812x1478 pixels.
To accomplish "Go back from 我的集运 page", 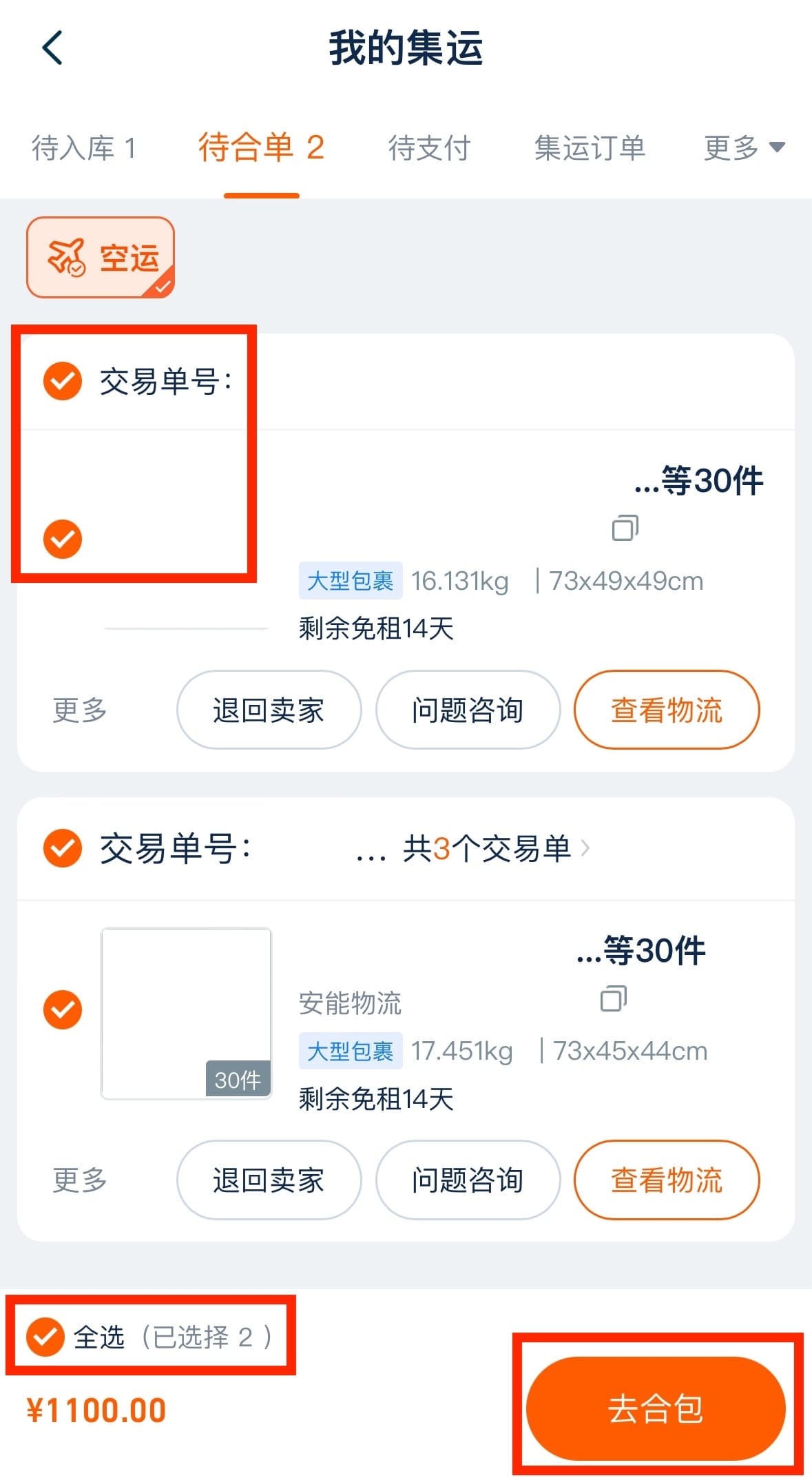I will (x=52, y=48).
